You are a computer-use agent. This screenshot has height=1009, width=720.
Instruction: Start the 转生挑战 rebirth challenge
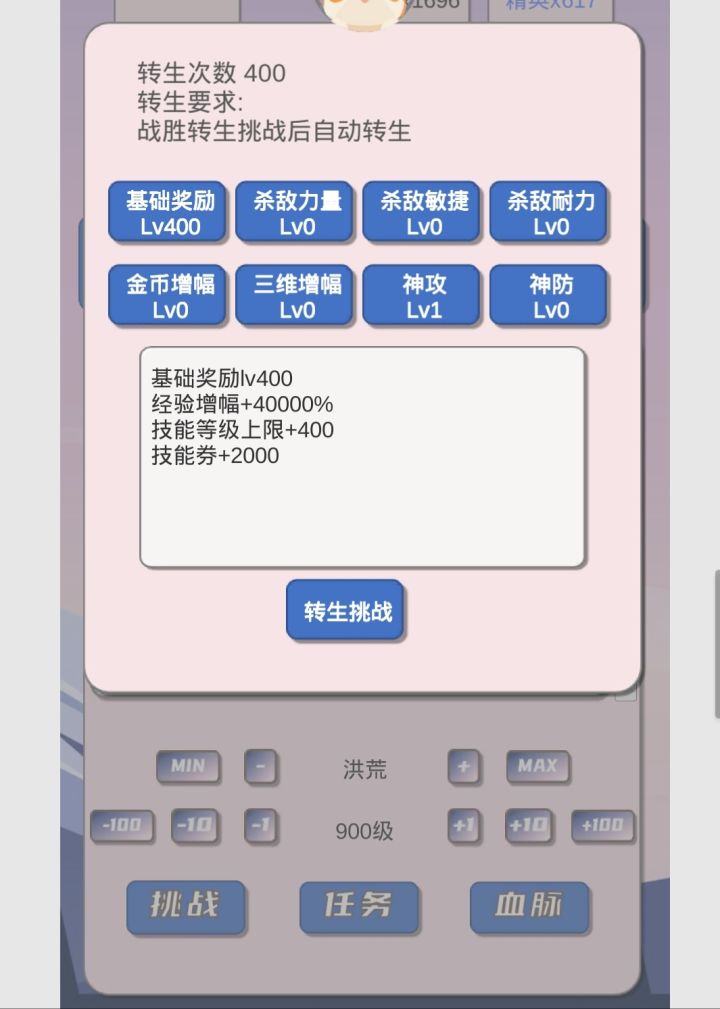[x=345, y=610]
